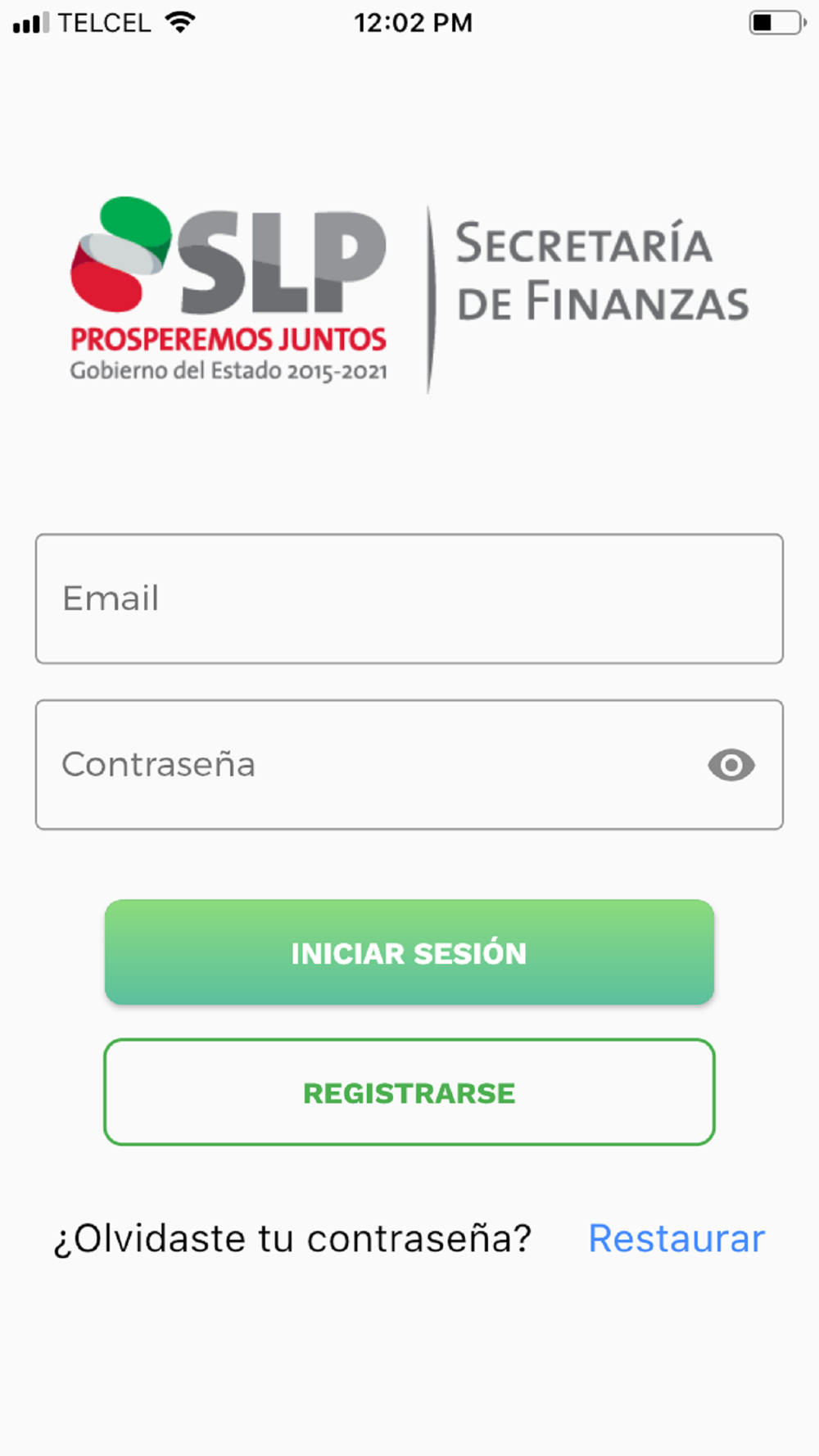Focus the Contraseña password field
The width and height of the screenshot is (819, 1456).
point(369,765)
